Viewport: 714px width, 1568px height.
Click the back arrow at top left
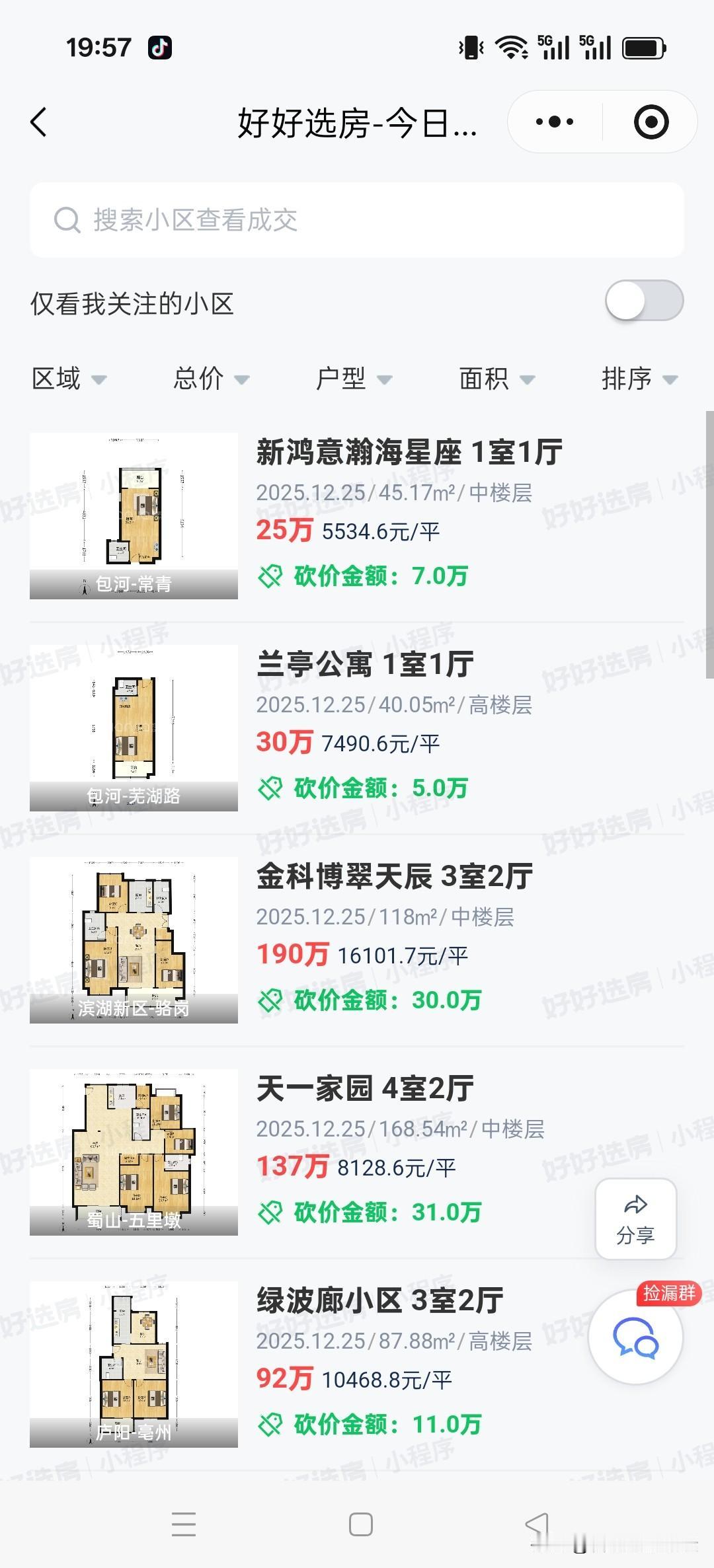[40, 122]
